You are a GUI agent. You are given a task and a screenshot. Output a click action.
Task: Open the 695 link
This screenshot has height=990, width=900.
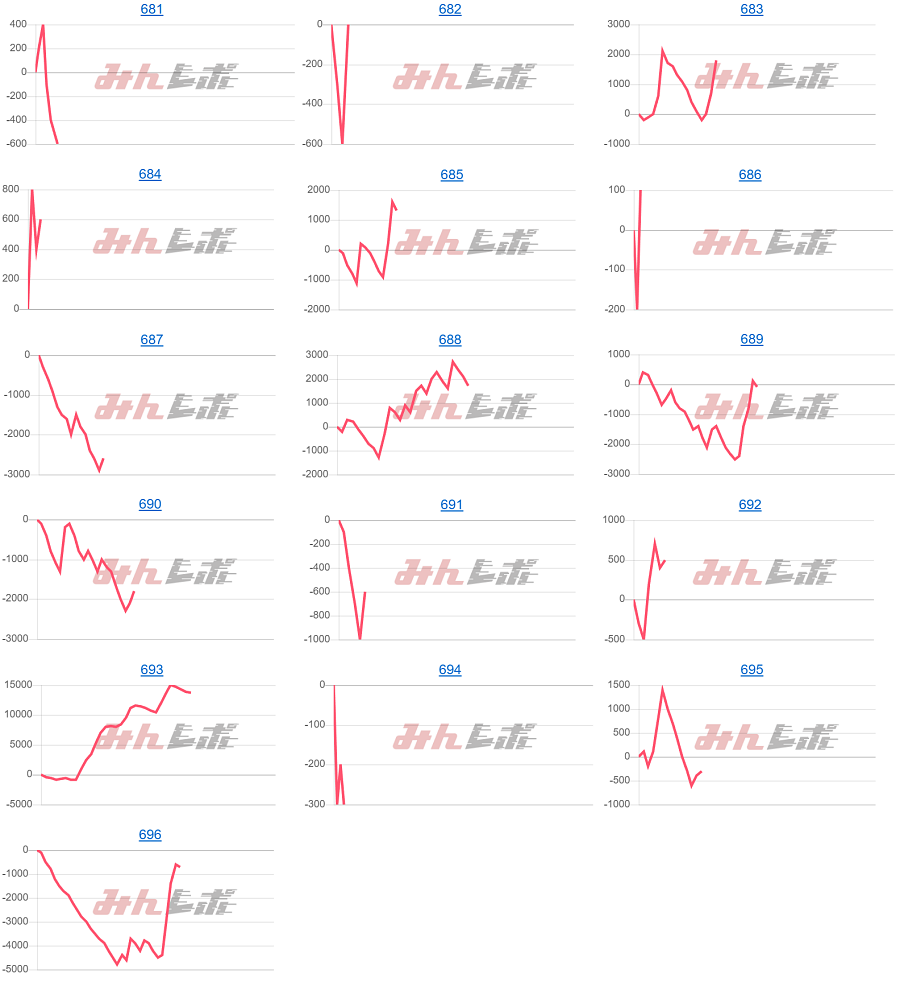[751, 669]
